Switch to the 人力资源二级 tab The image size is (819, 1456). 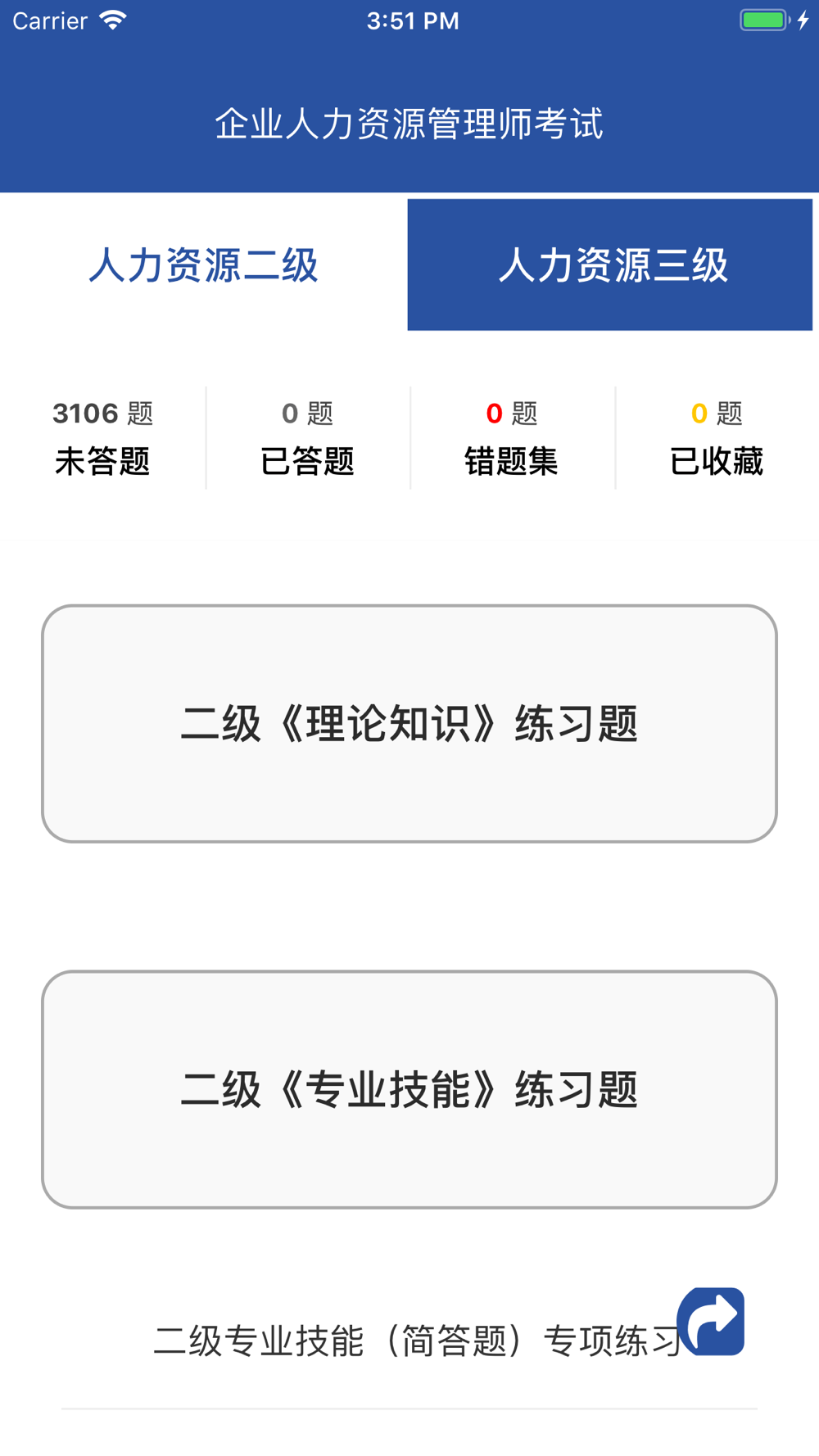pos(203,265)
